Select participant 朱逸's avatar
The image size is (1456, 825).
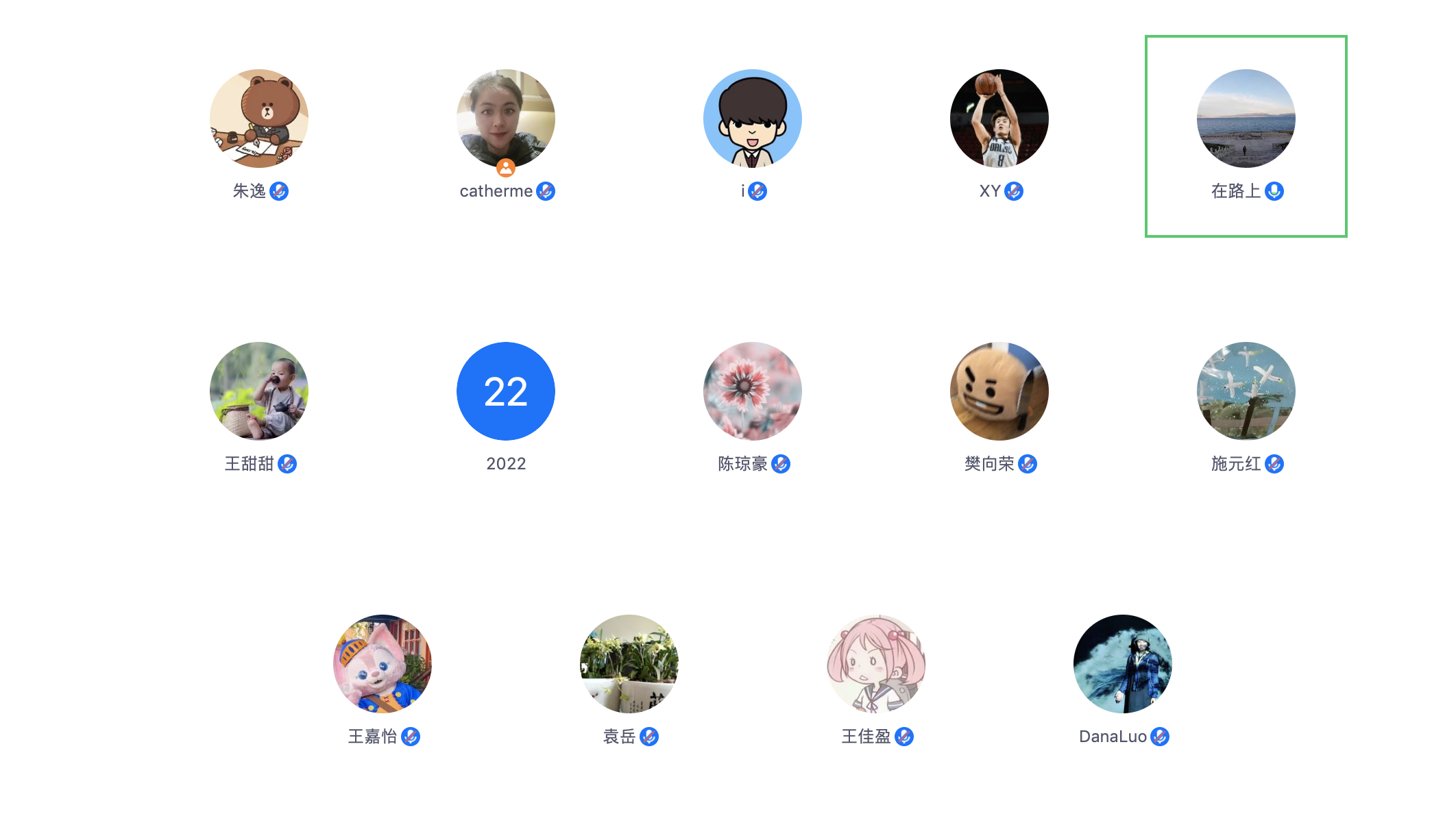tap(259, 119)
